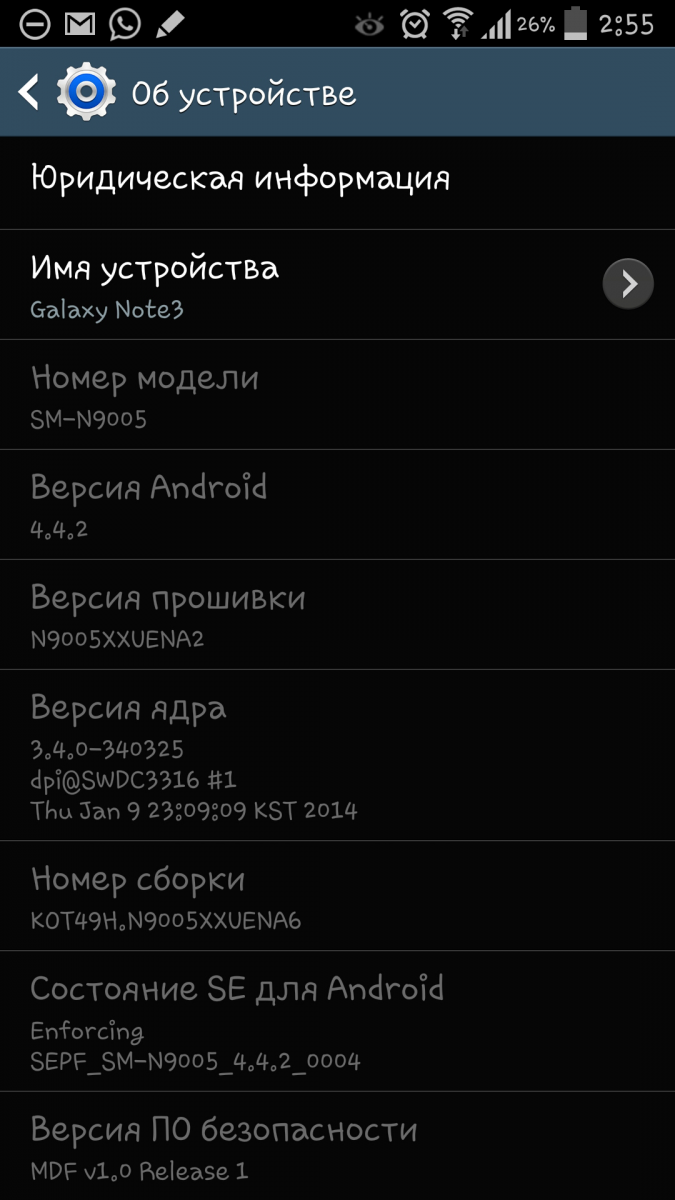Tap the arrow next to Galaxy Note3
The width and height of the screenshot is (675, 1200).
[x=628, y=285]
